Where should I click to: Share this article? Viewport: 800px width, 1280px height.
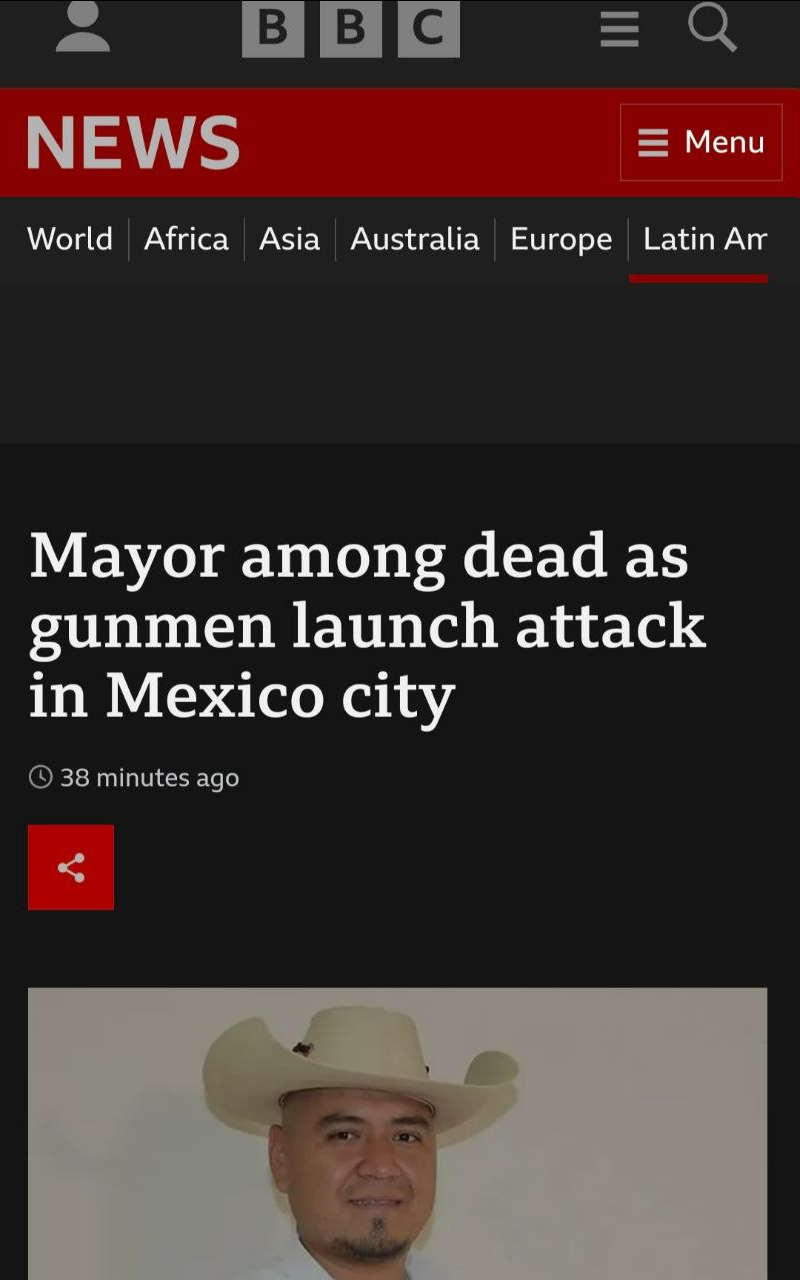[x=71, y=867]
